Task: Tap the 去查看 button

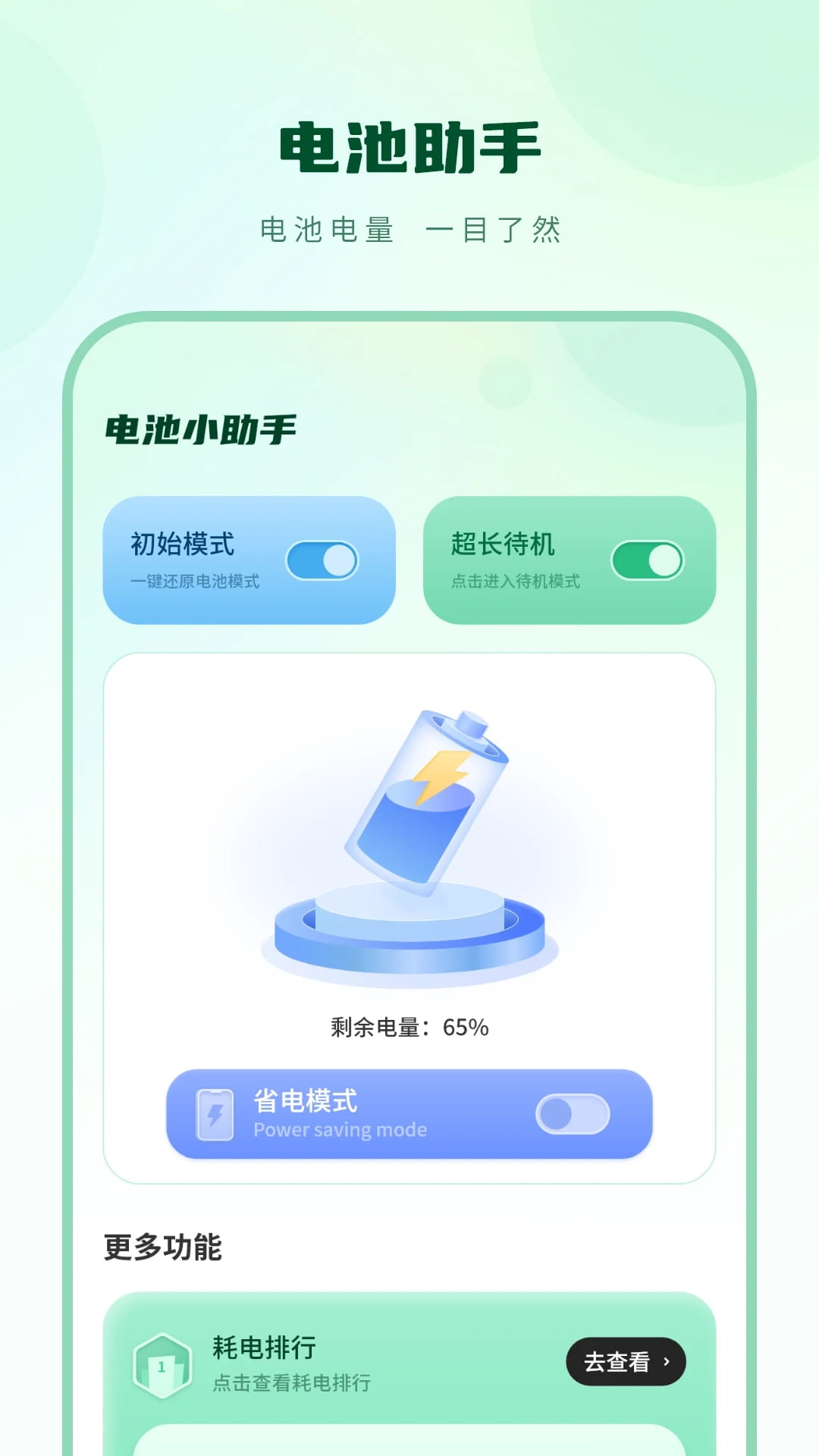Action: [x=625, y=1362]
